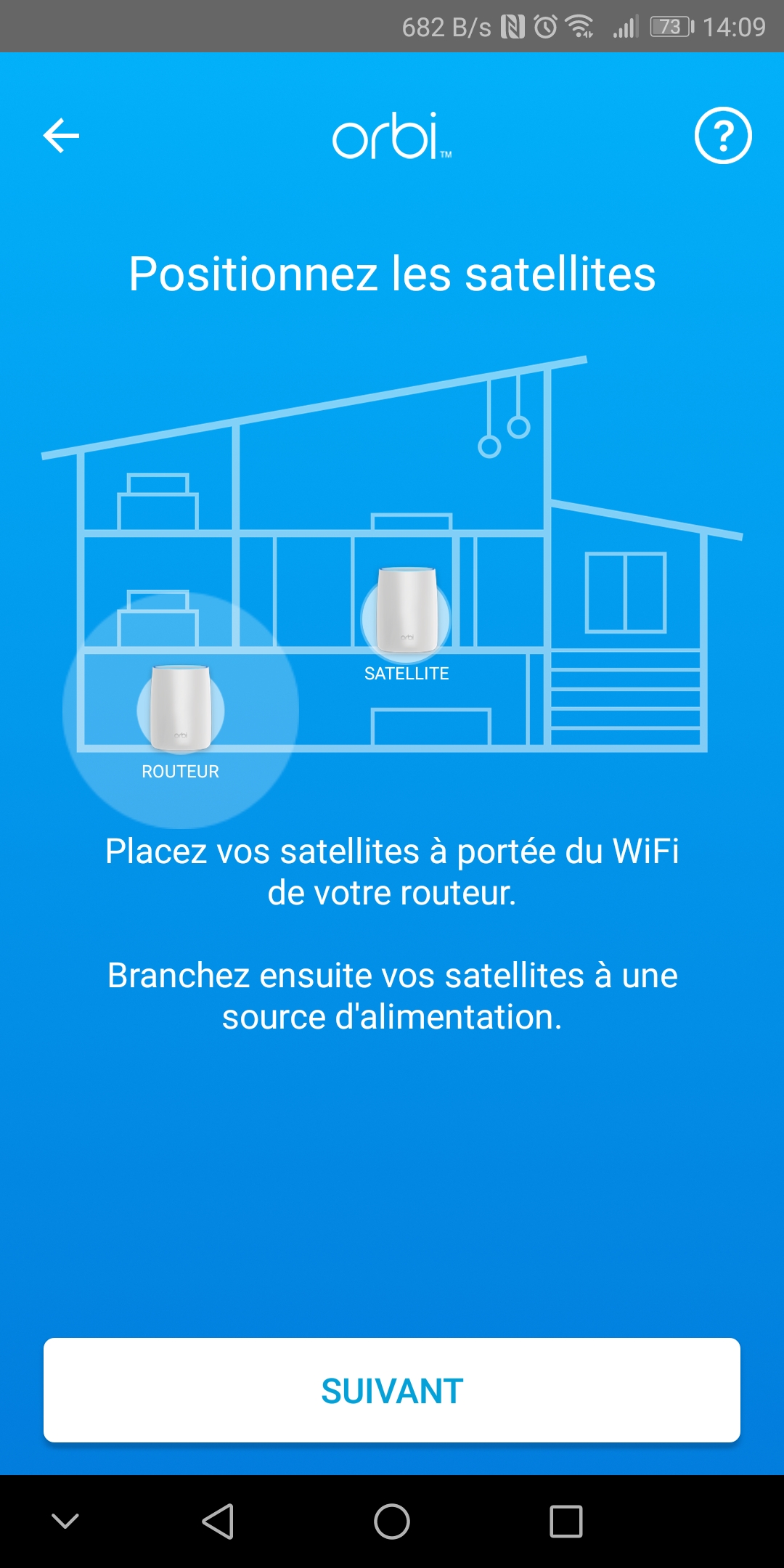Tap the system home button
Viewport: 784px width, 1568px height.
tap(392, 1521)
